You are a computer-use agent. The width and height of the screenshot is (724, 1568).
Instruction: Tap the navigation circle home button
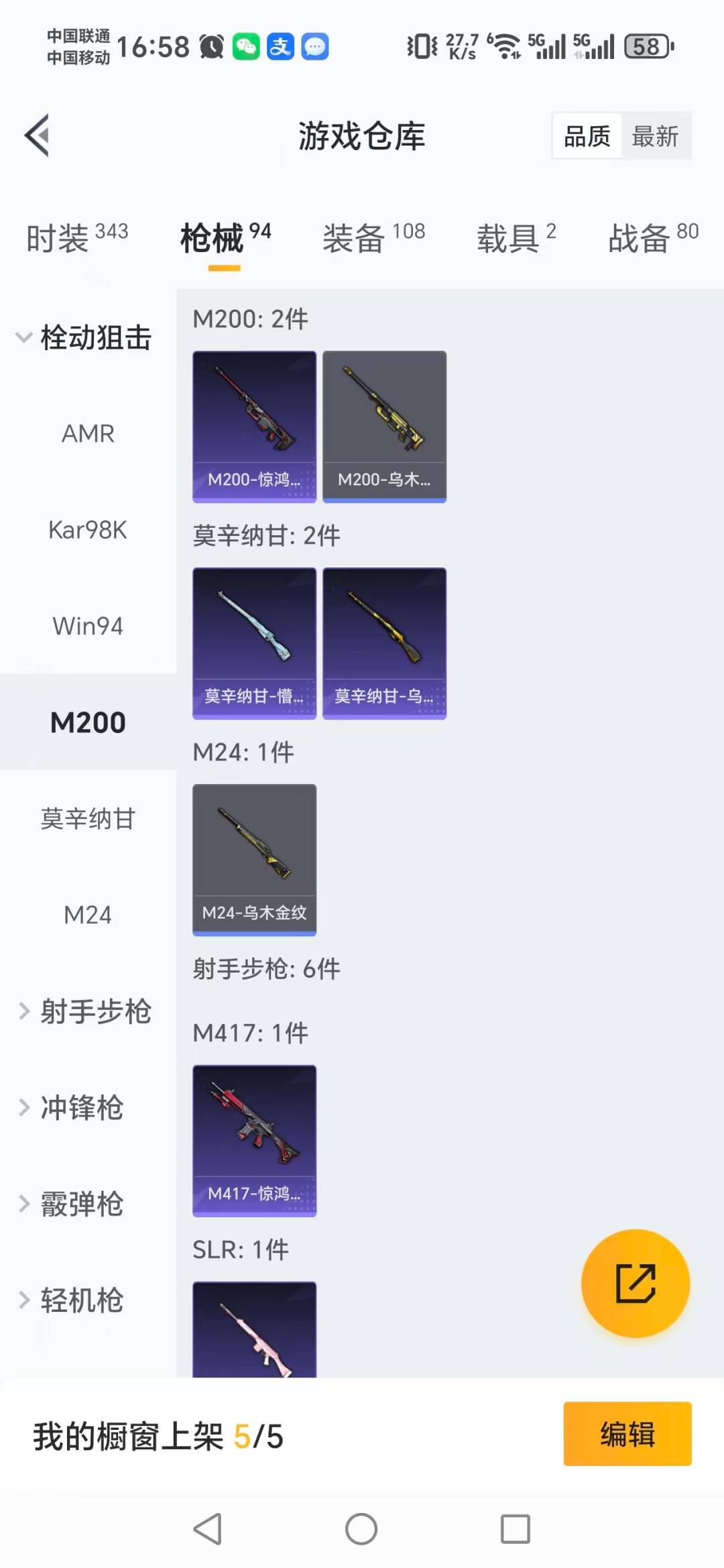[x=361, y=1530]
